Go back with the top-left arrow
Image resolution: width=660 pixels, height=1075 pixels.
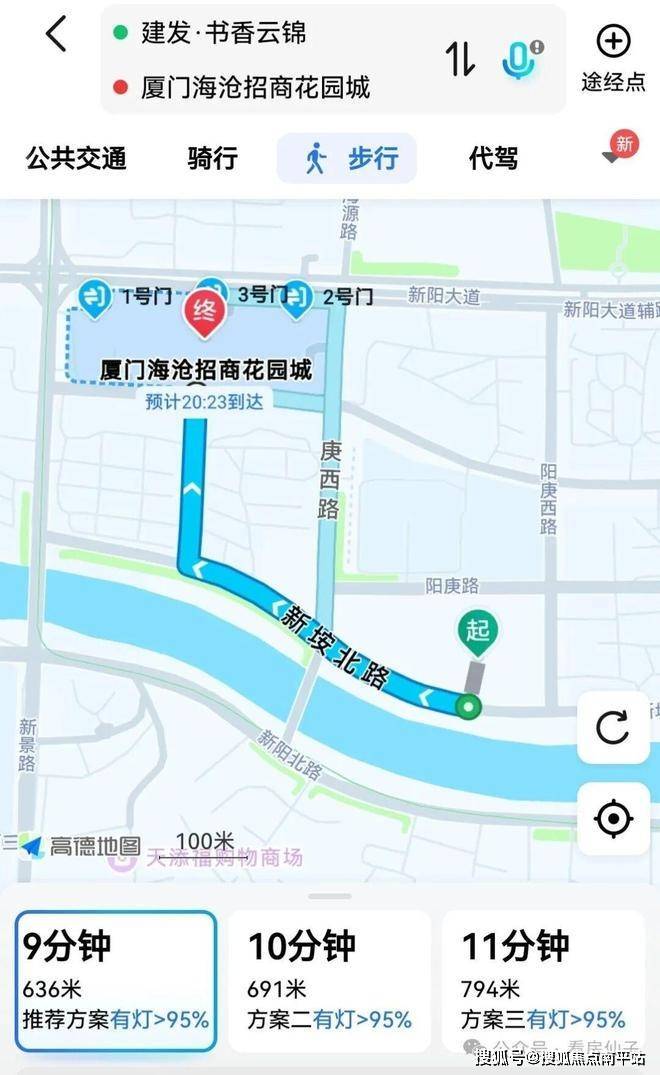[x=57, y=35]
